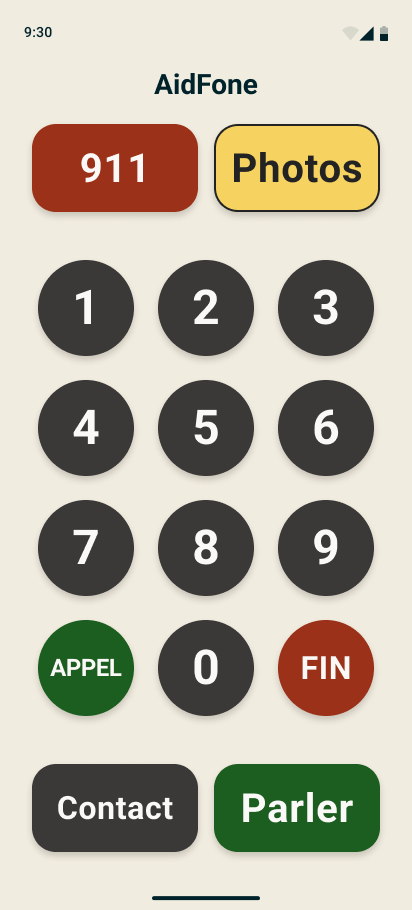Enter digit 6

pos(326,428)
